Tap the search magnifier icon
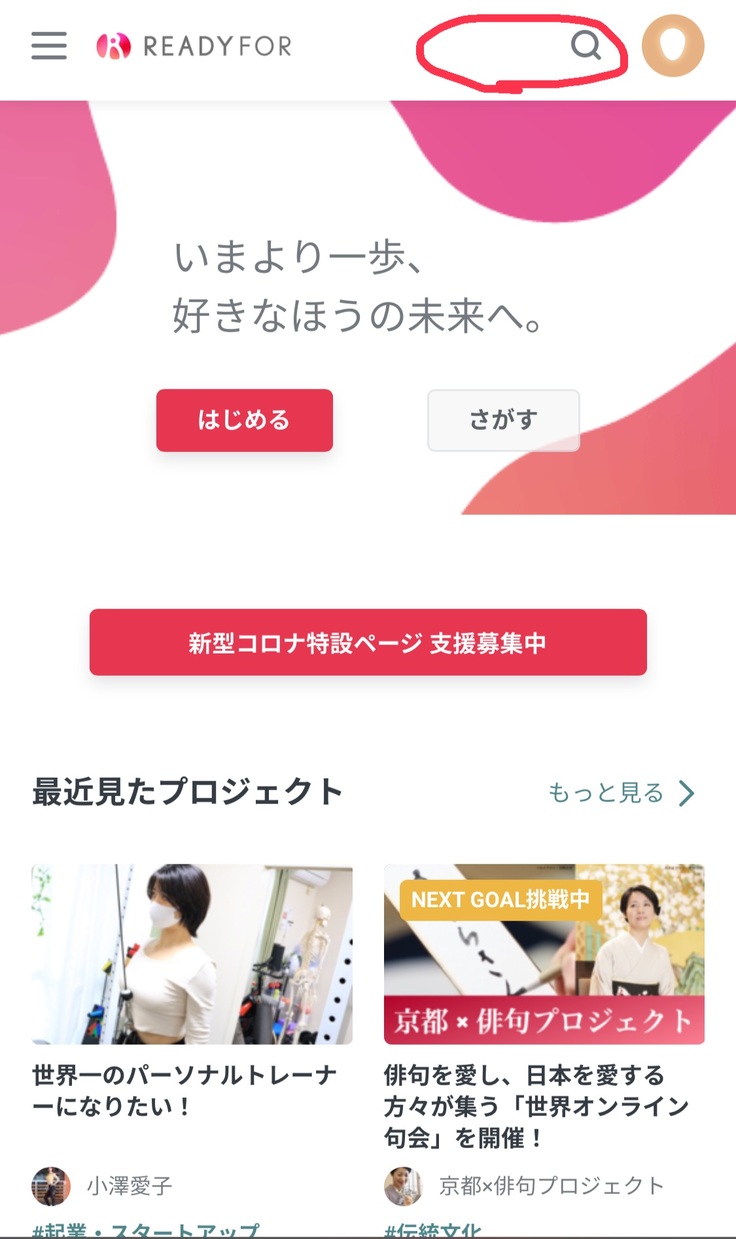736x1239 pixels. pyautogui.click(x=586, y=46)
